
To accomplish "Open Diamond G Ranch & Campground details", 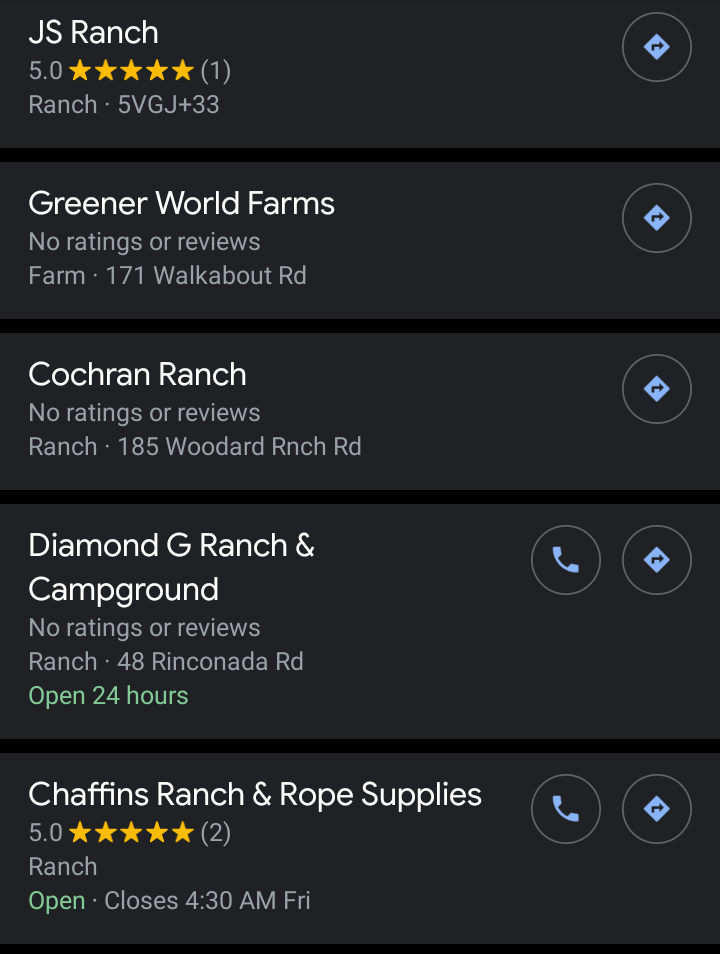I will pos(172,567).
